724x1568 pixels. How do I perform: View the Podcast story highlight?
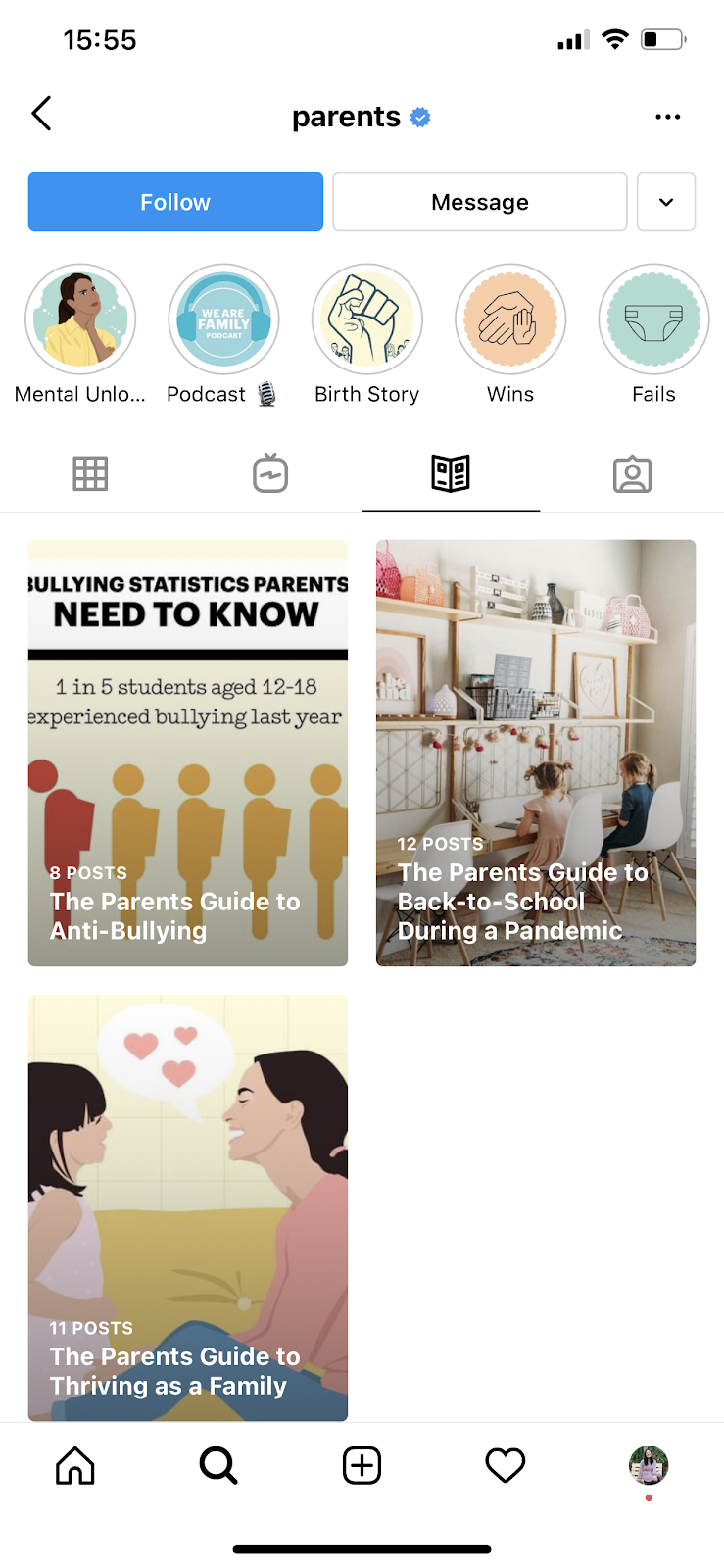click(223, 319)
